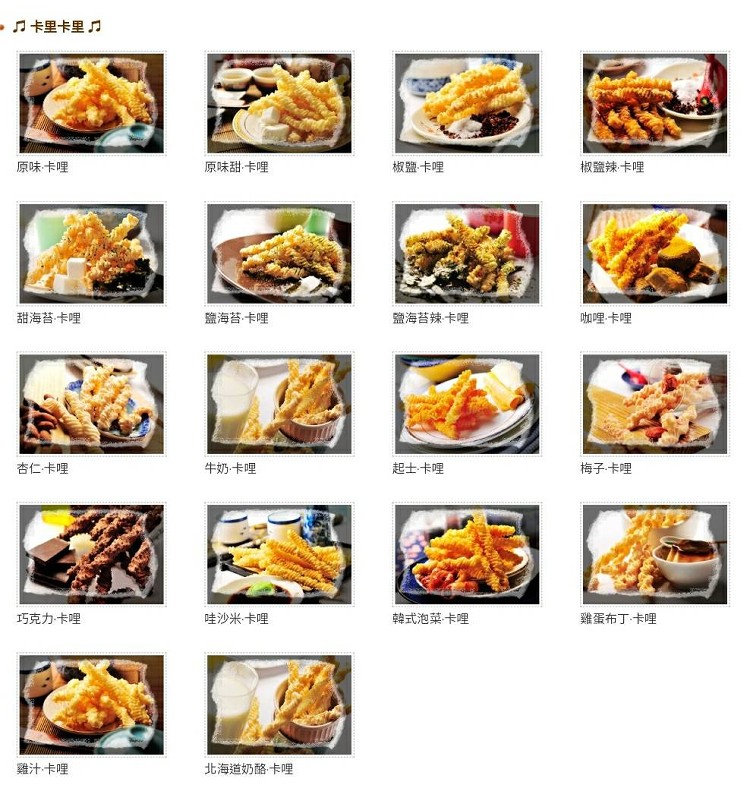Viewport: 750px width, 786px height.
Task: Select the 原味甜·卡哩 product
Action: coord(279,103)
